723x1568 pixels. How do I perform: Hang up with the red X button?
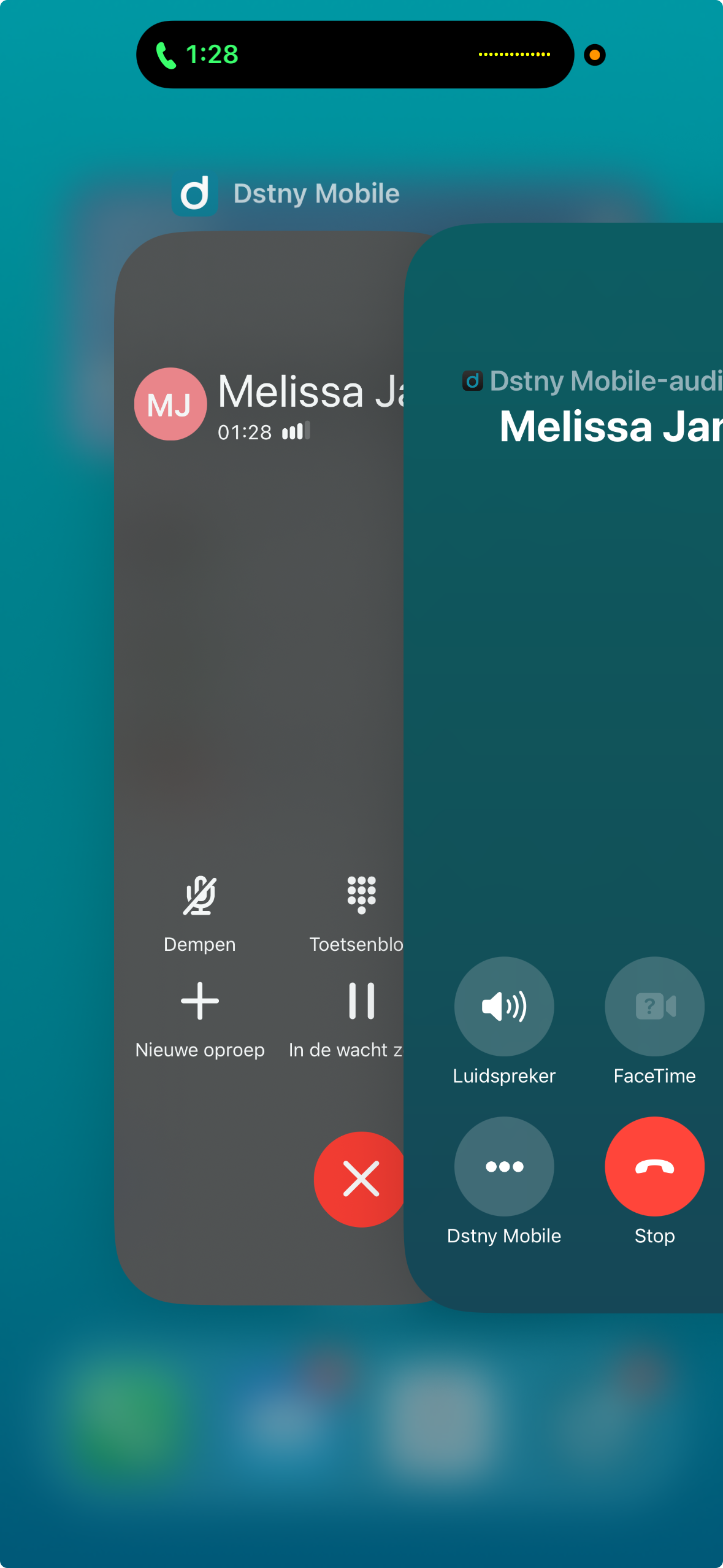tap(361, 1178)
